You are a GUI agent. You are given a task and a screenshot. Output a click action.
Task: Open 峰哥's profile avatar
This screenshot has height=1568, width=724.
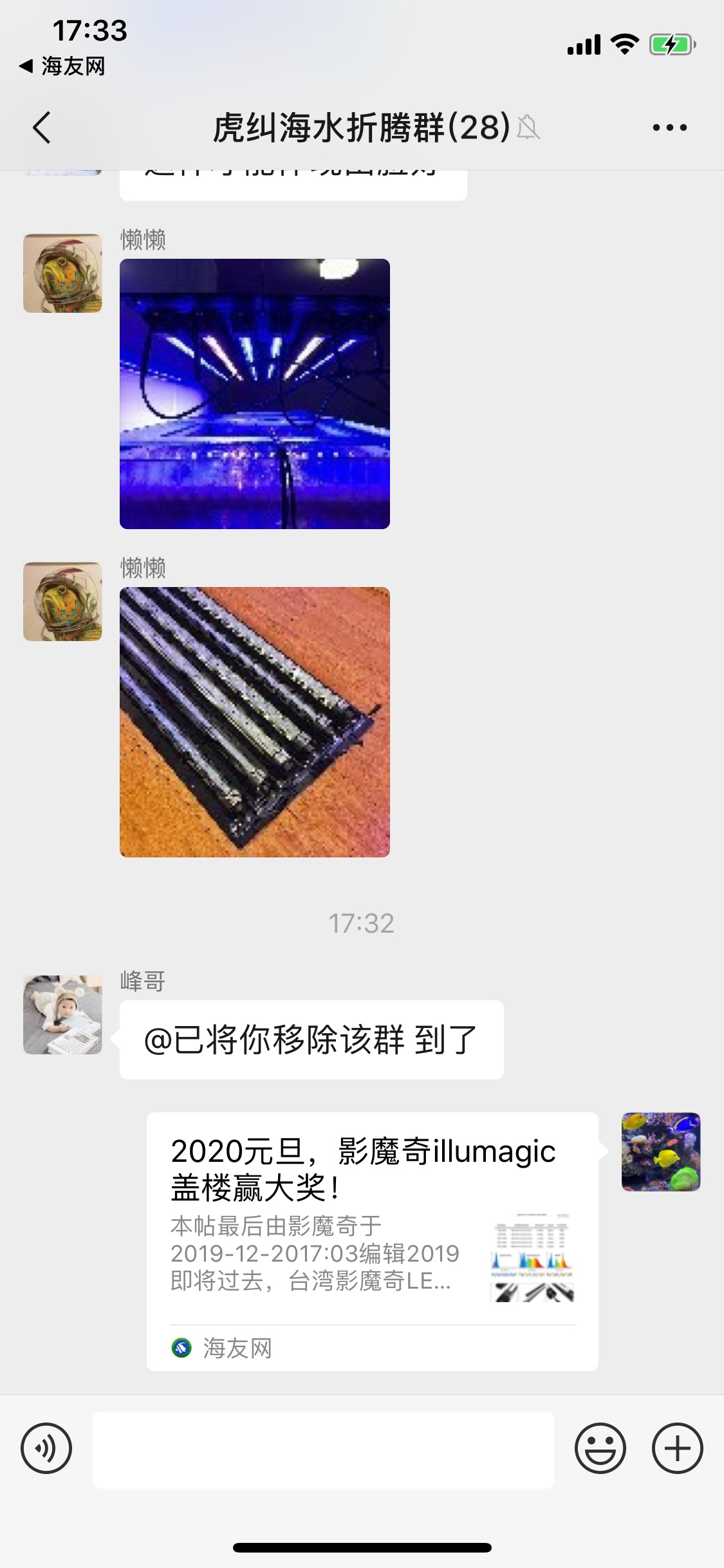point(62,1014)
